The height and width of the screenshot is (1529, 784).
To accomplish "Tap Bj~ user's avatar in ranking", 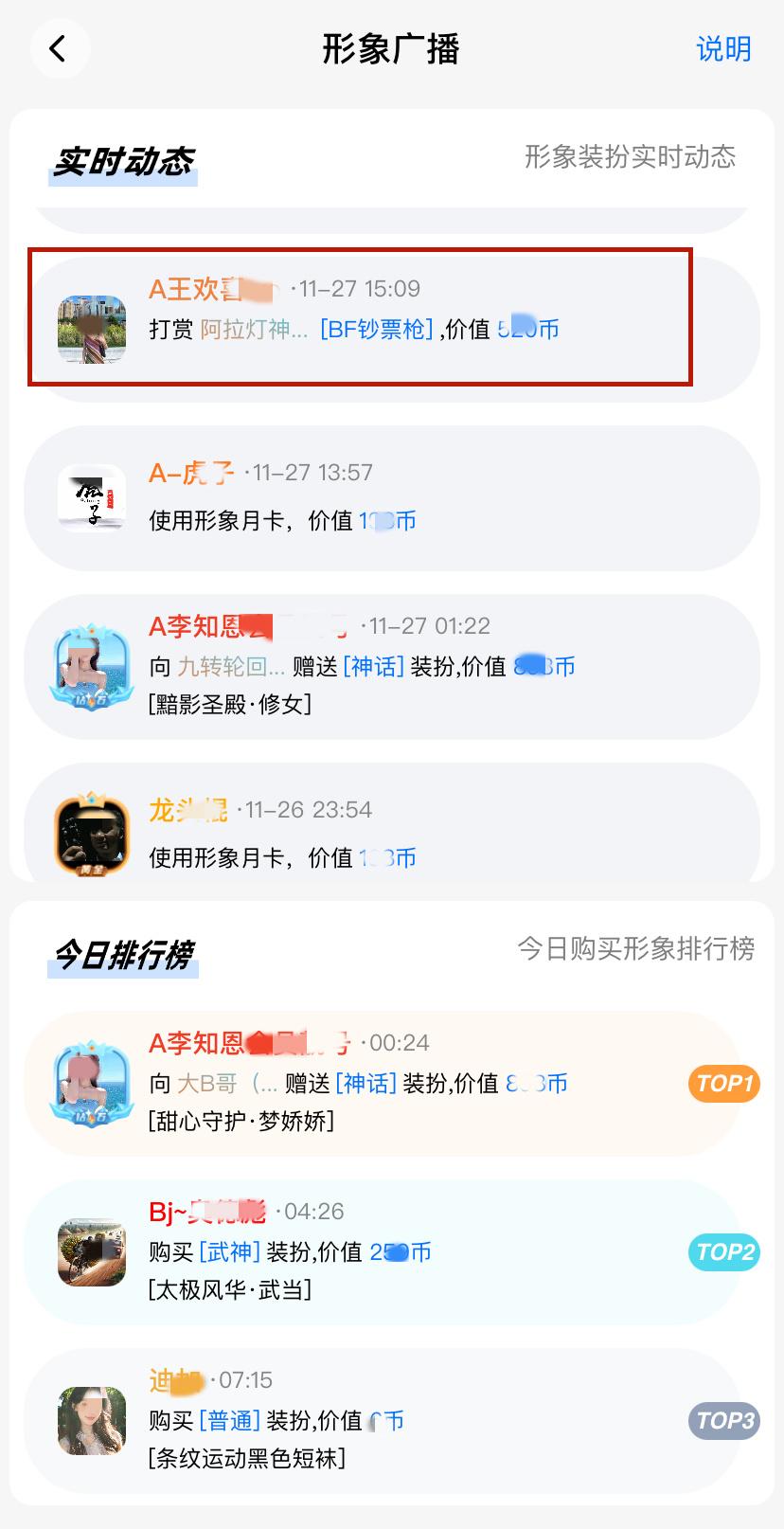I will pos(92,1252).
